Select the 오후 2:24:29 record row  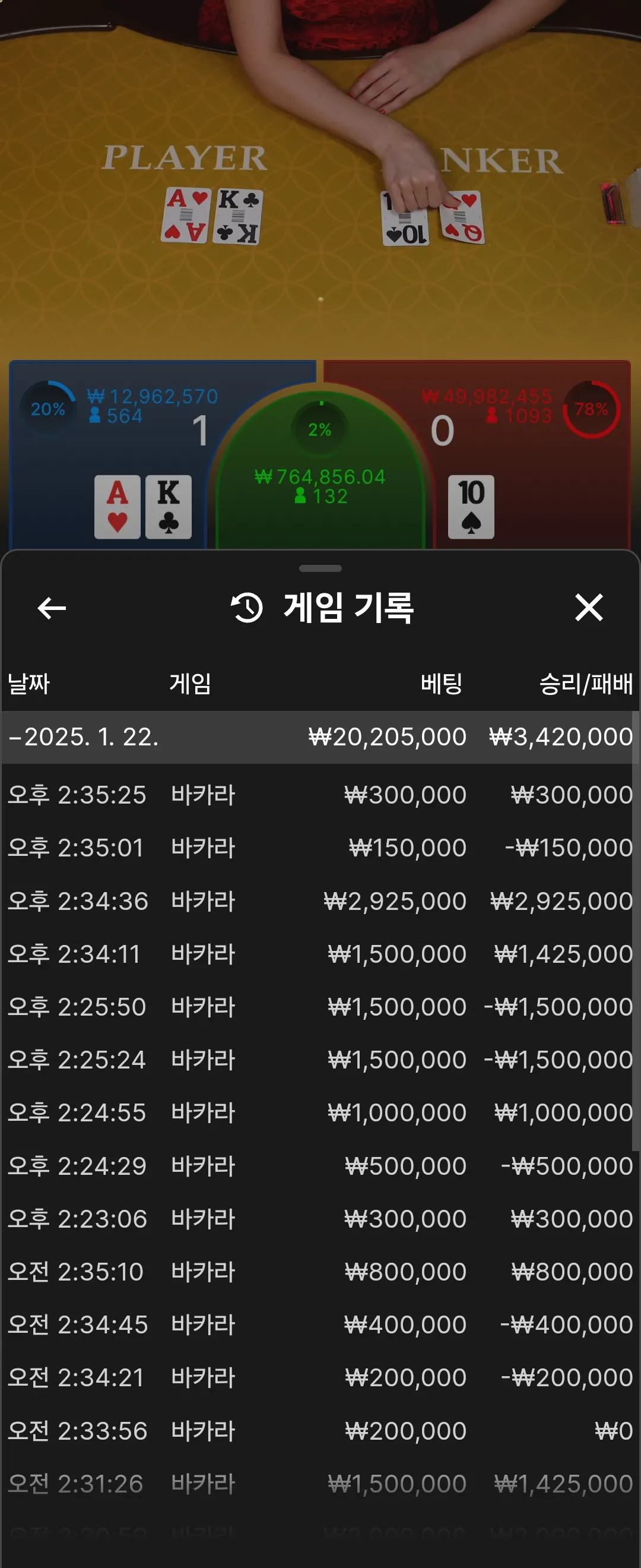coord(320,1166)
